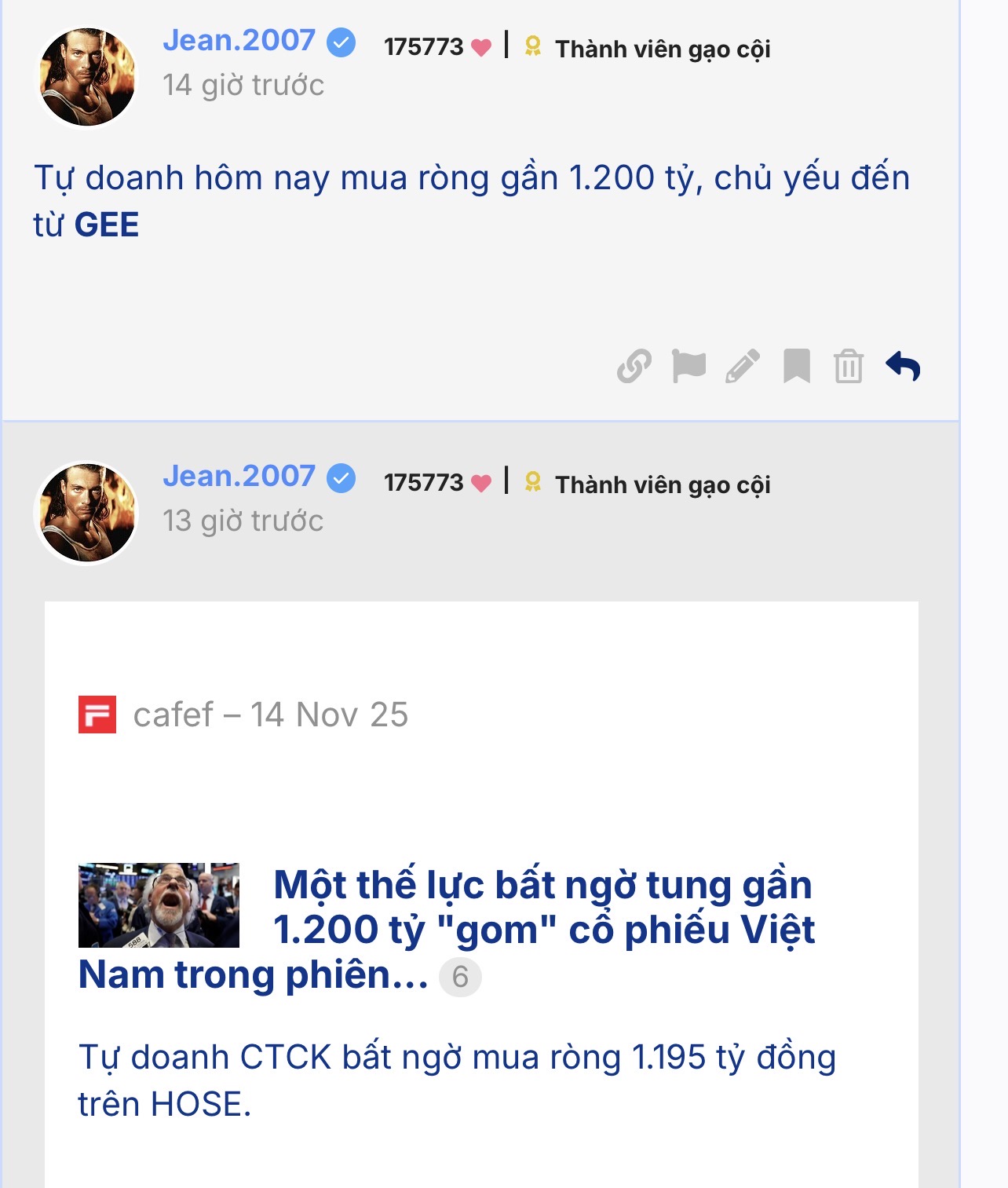The width and height of the screenshot is (1008, 1188).
Task: Copy link of the GEE post
Action: [x=634, y=366]
